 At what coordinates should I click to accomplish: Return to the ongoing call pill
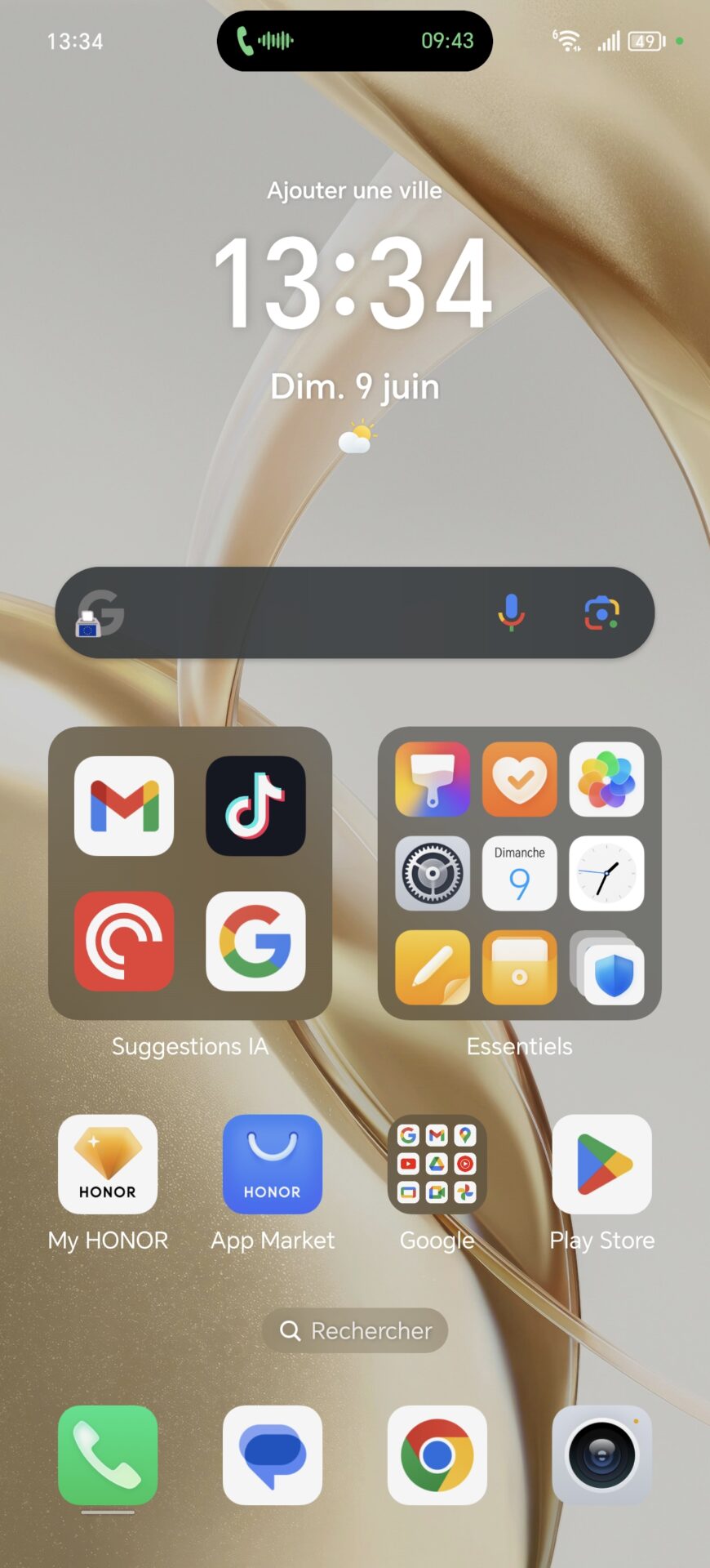(x=355, y=41)
